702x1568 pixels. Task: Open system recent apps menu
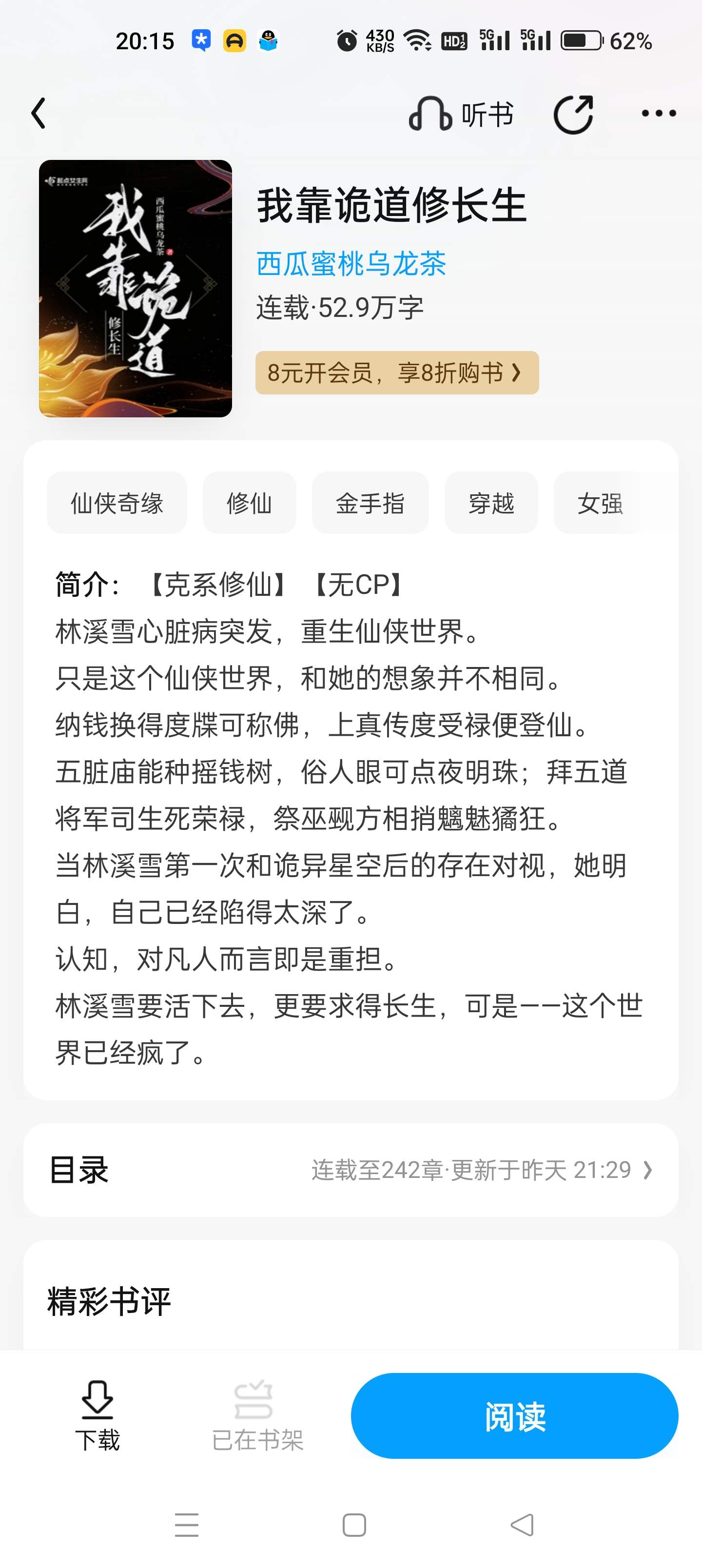pos(186,1526)
